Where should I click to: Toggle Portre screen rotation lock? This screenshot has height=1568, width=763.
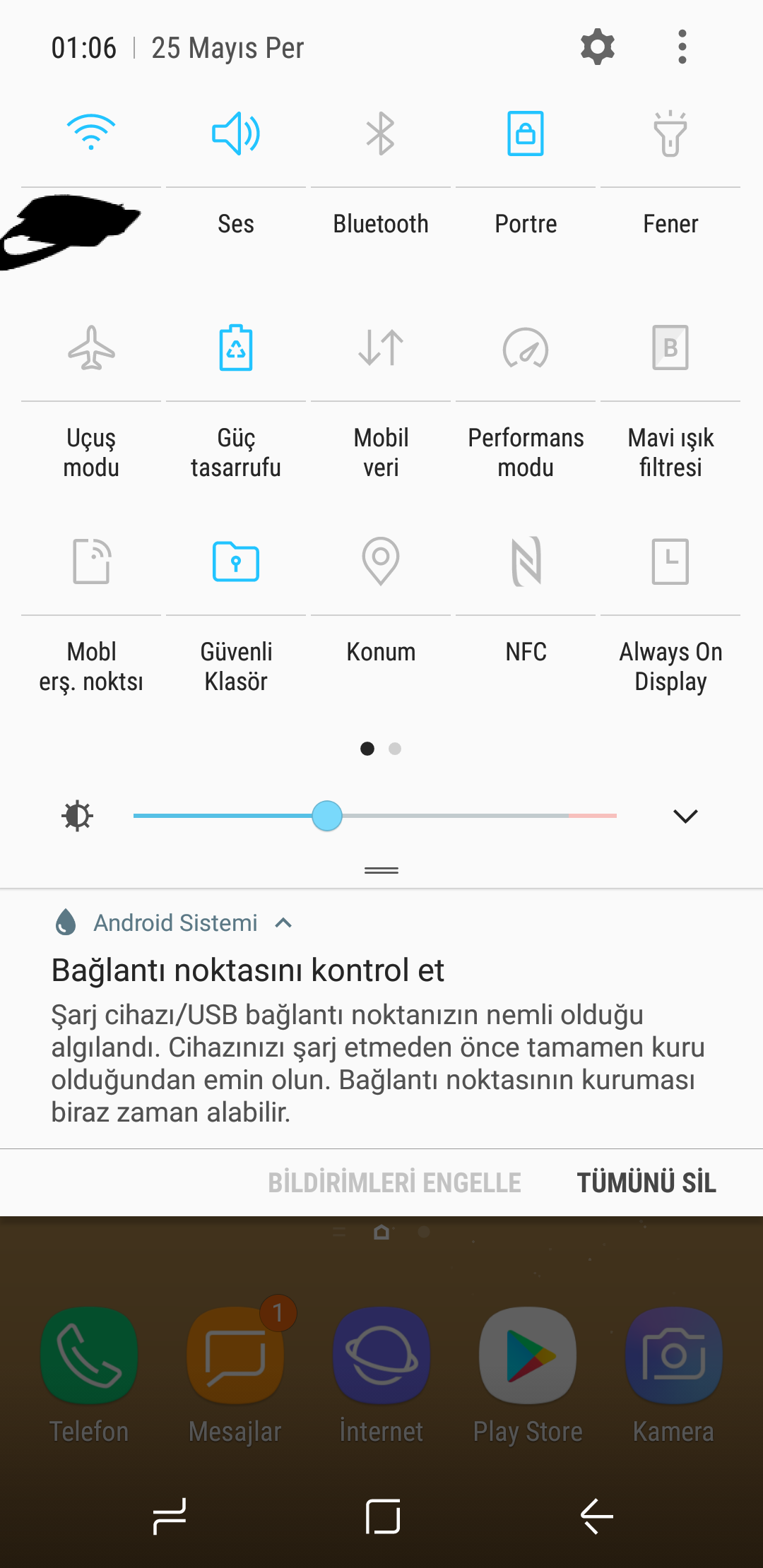[x=526, y=133]
